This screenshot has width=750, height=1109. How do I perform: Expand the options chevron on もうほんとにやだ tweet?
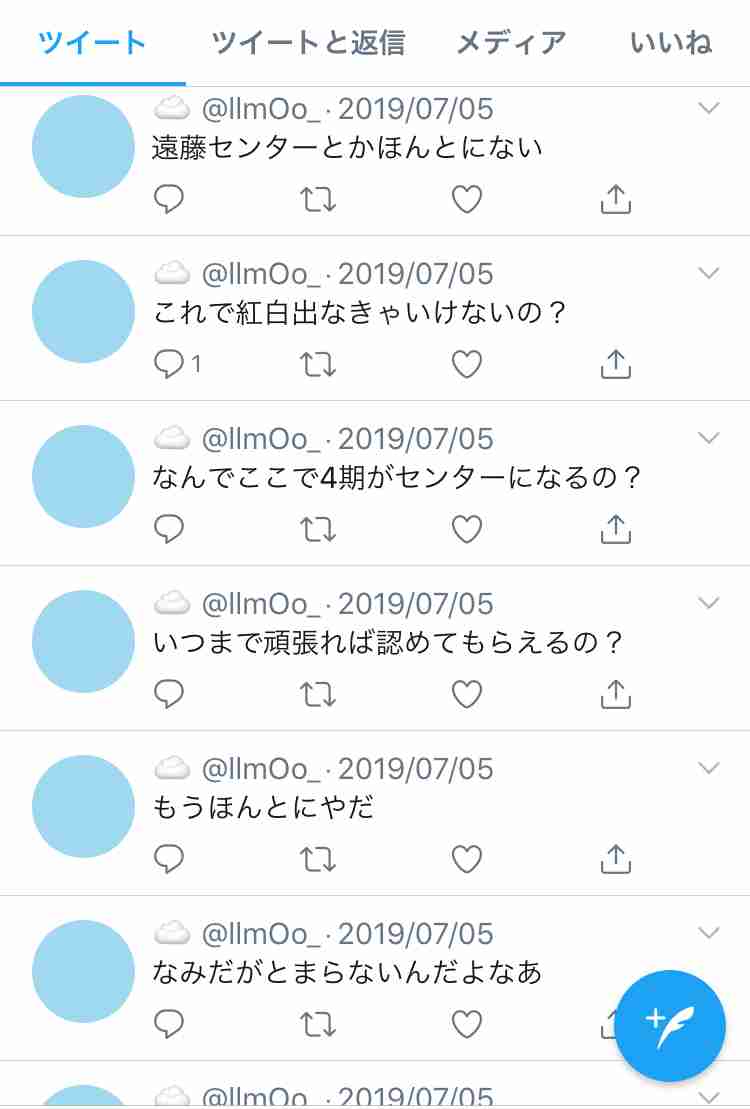709,768
